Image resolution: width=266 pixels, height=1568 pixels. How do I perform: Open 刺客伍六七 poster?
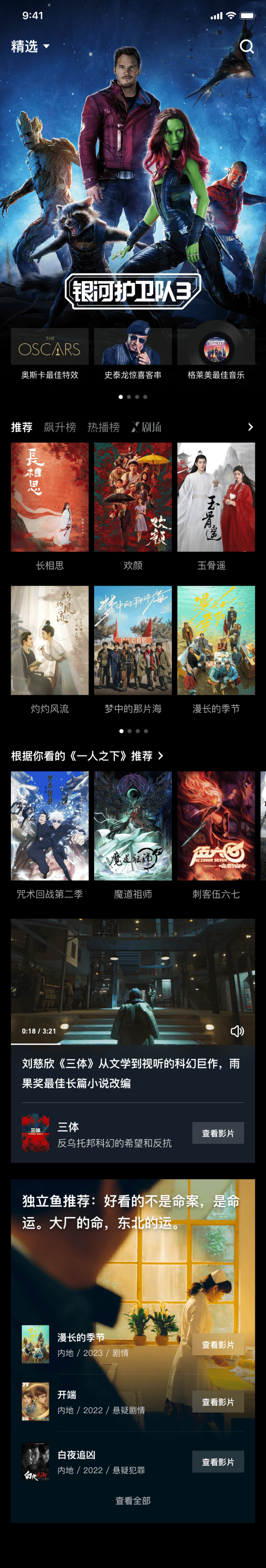point(215,826)
